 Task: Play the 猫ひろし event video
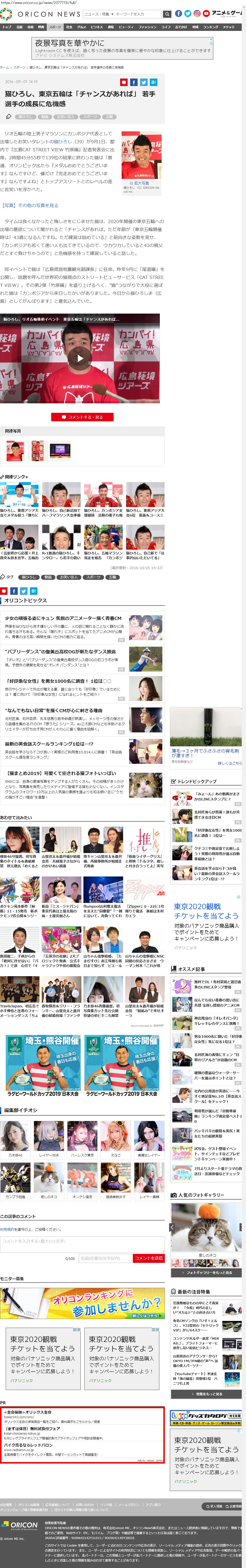tap(79, 358)
